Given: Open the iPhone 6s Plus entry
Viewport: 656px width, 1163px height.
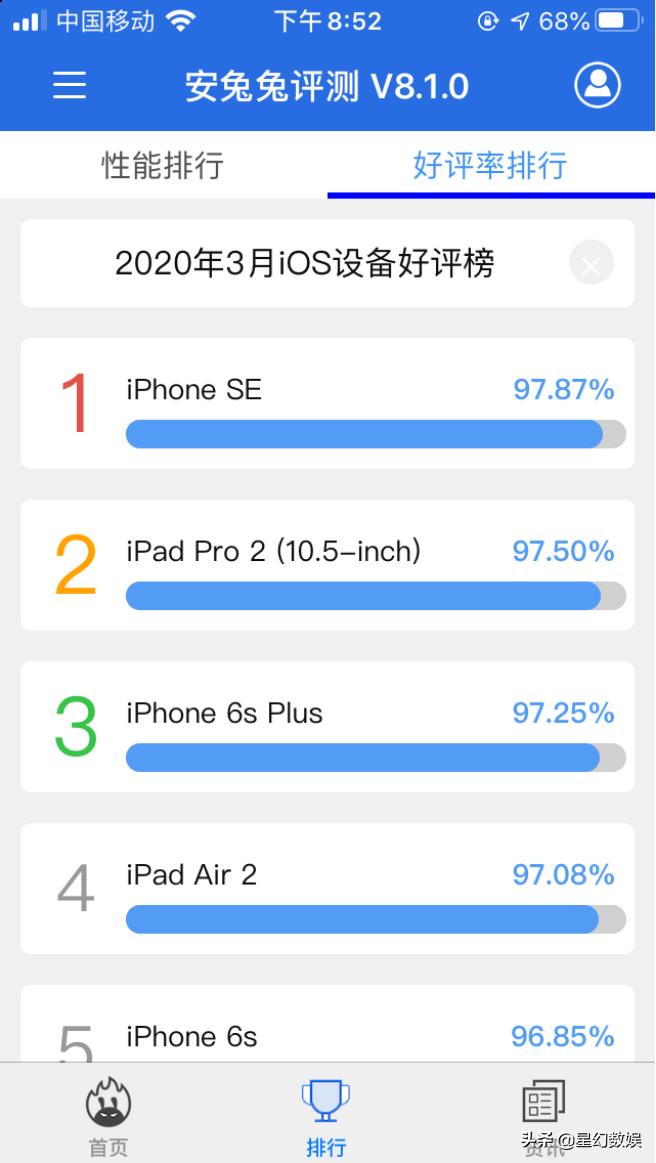Looking at the screenshot, I should (327, 727).
